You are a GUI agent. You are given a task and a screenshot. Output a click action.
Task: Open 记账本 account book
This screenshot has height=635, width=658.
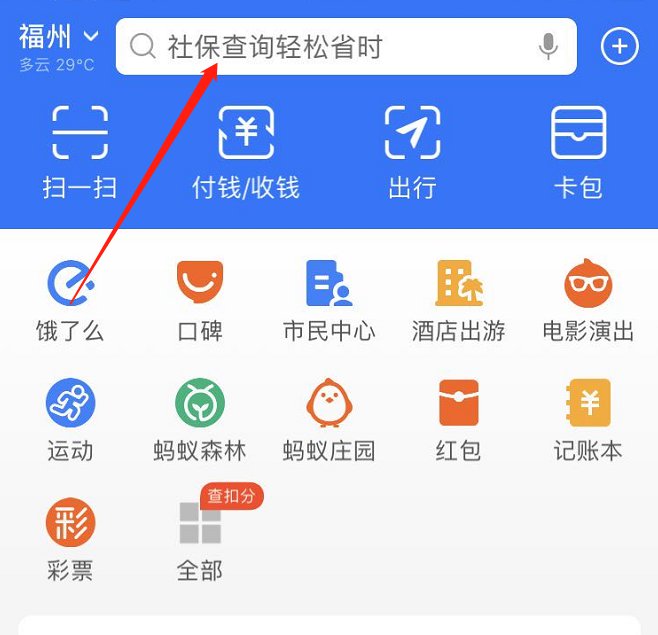pos(588,420)
